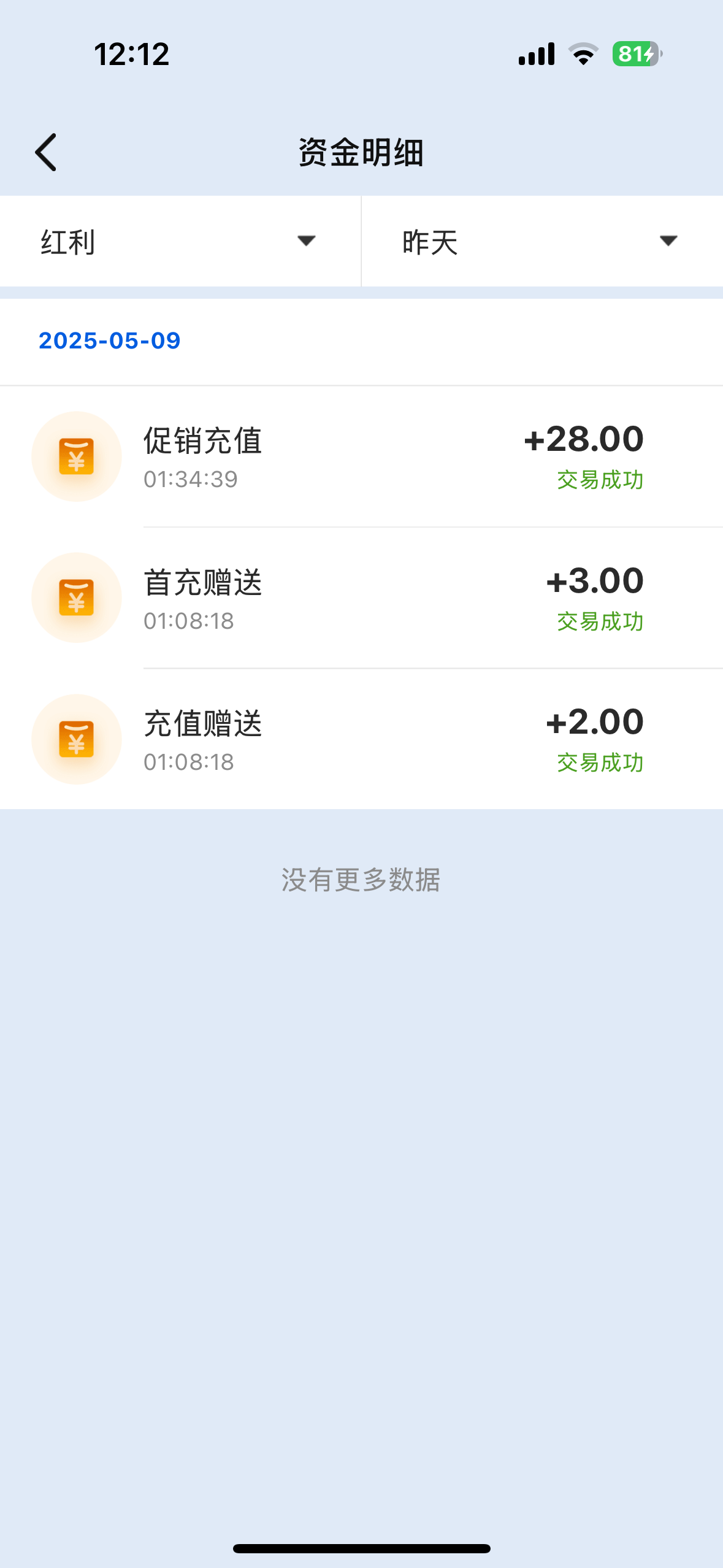Tap the dropdown arrow next to 红利
This screenshot has width=723, height=1568.
coord(307,242)
